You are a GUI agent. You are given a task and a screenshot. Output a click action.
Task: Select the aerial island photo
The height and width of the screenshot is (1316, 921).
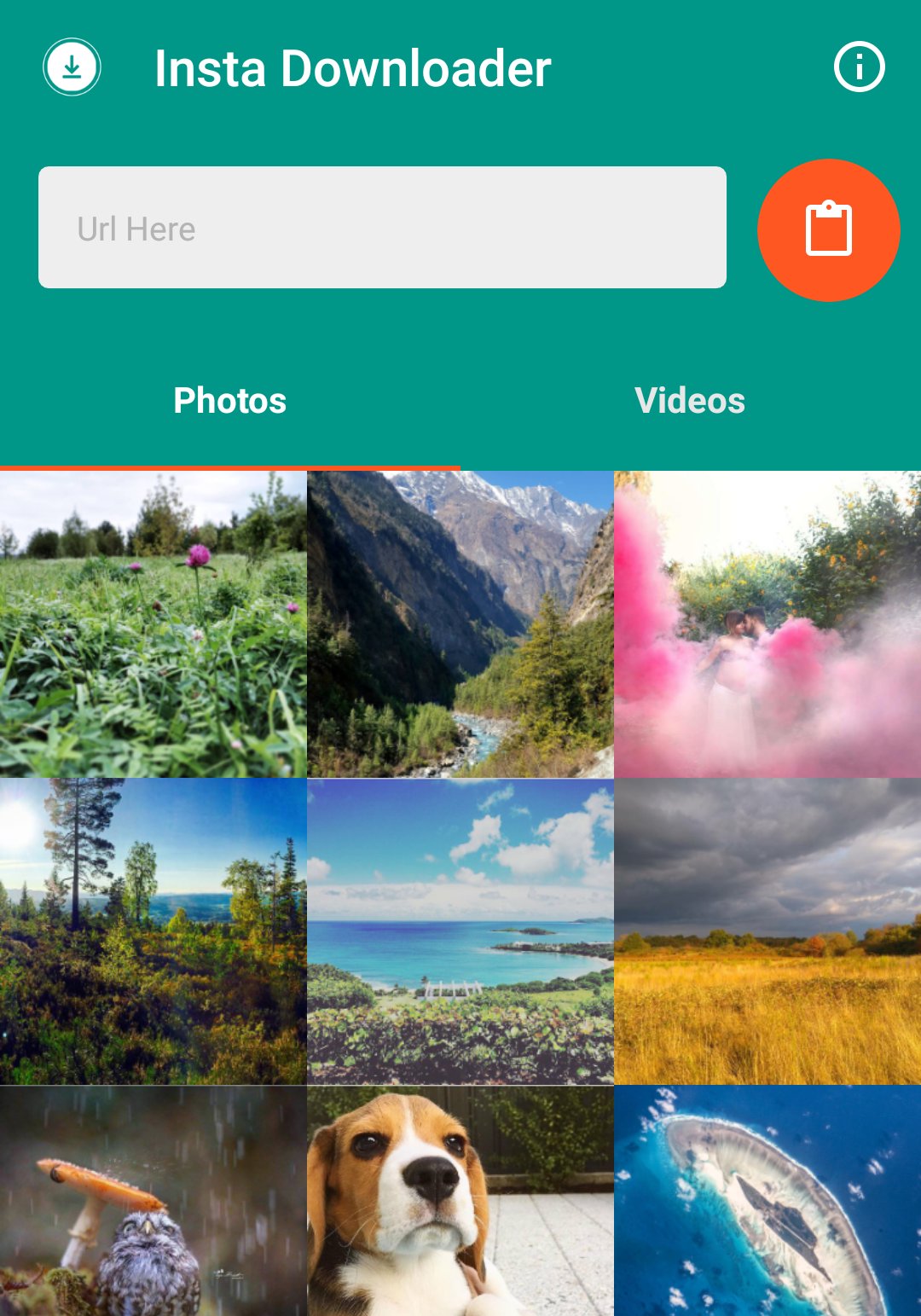click(x=767, y=1198)
